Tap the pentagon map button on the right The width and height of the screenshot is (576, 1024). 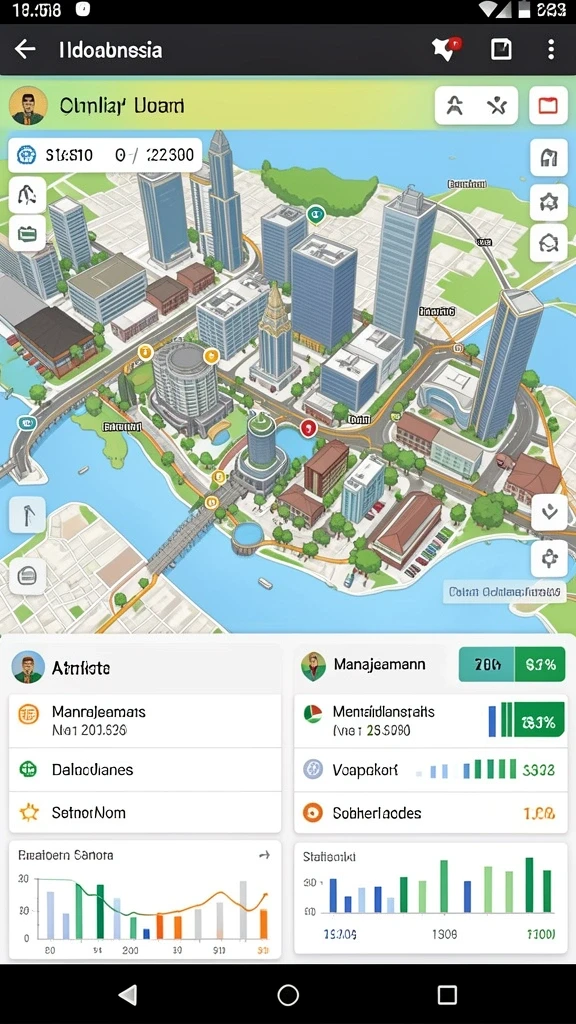549,203
